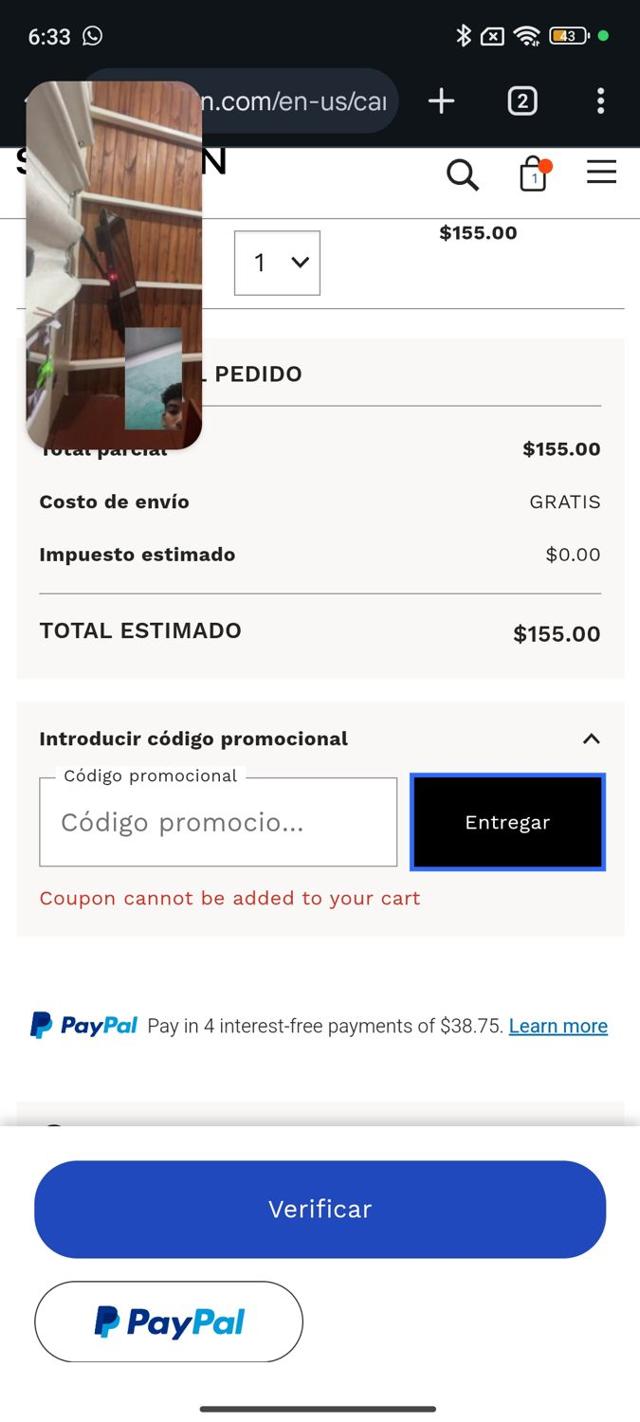Open PayPal Learn more link
The height and width of the screenshot is (1422, 640).
pos(558,1026)
